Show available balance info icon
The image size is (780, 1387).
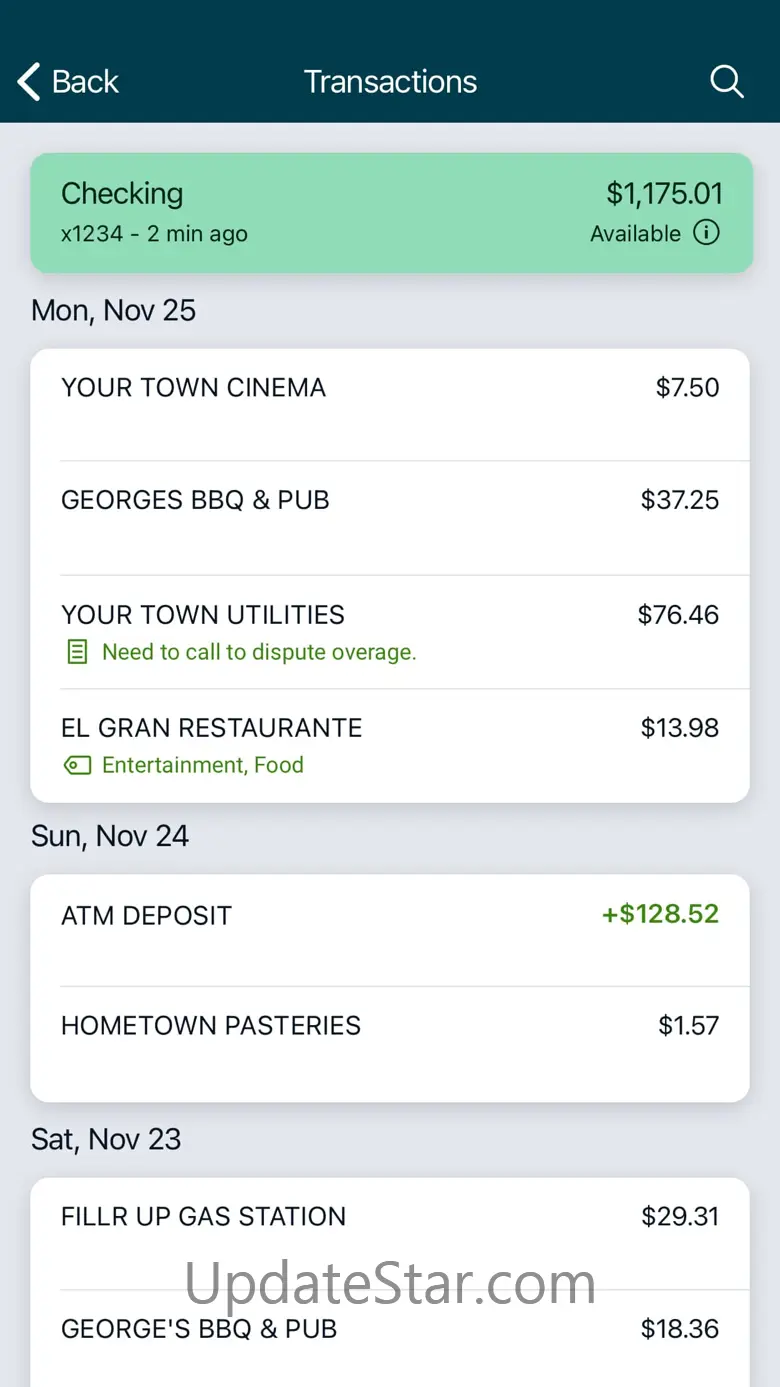[706, 234]
